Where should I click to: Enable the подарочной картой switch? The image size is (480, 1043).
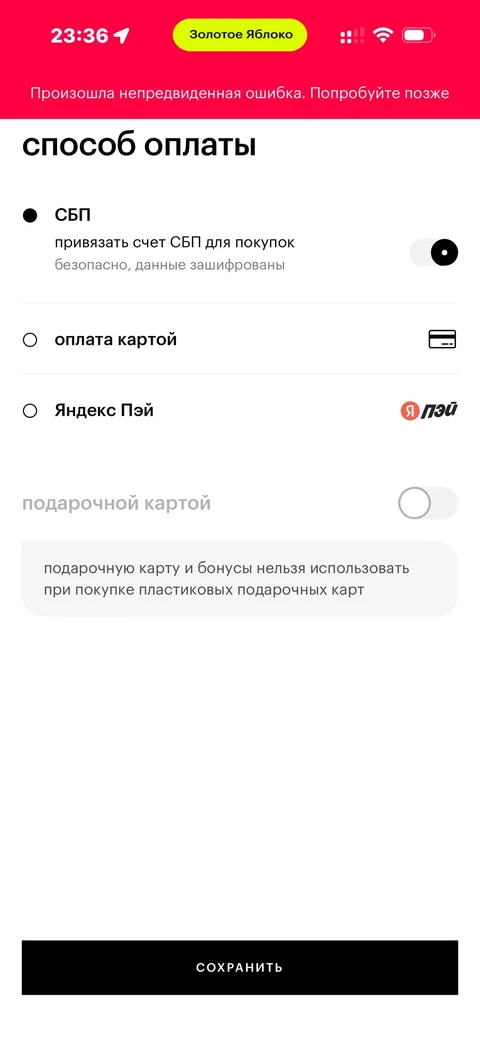click(x=428, y=504)
